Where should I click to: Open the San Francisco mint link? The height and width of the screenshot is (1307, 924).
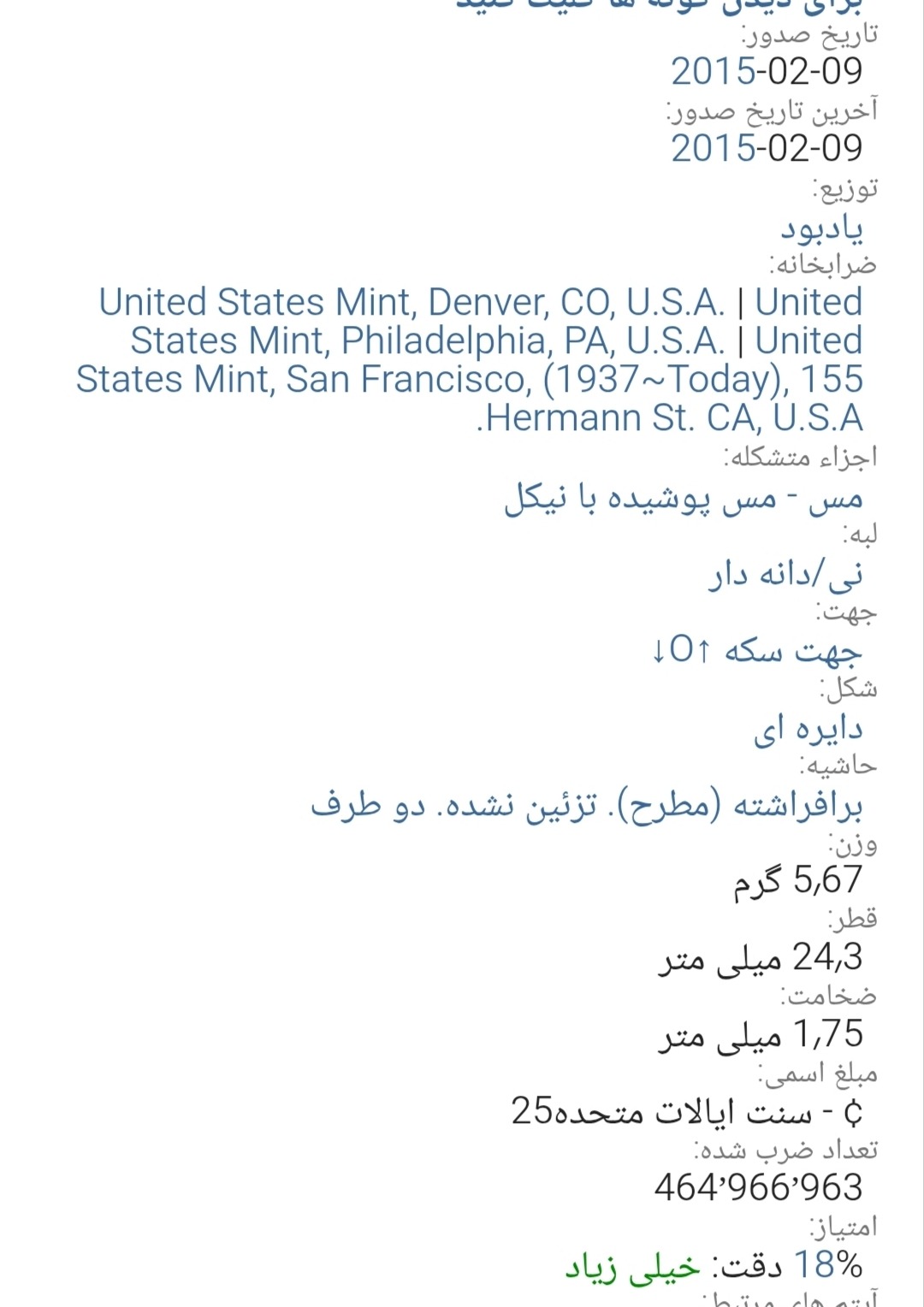click(x=469, y=399)
